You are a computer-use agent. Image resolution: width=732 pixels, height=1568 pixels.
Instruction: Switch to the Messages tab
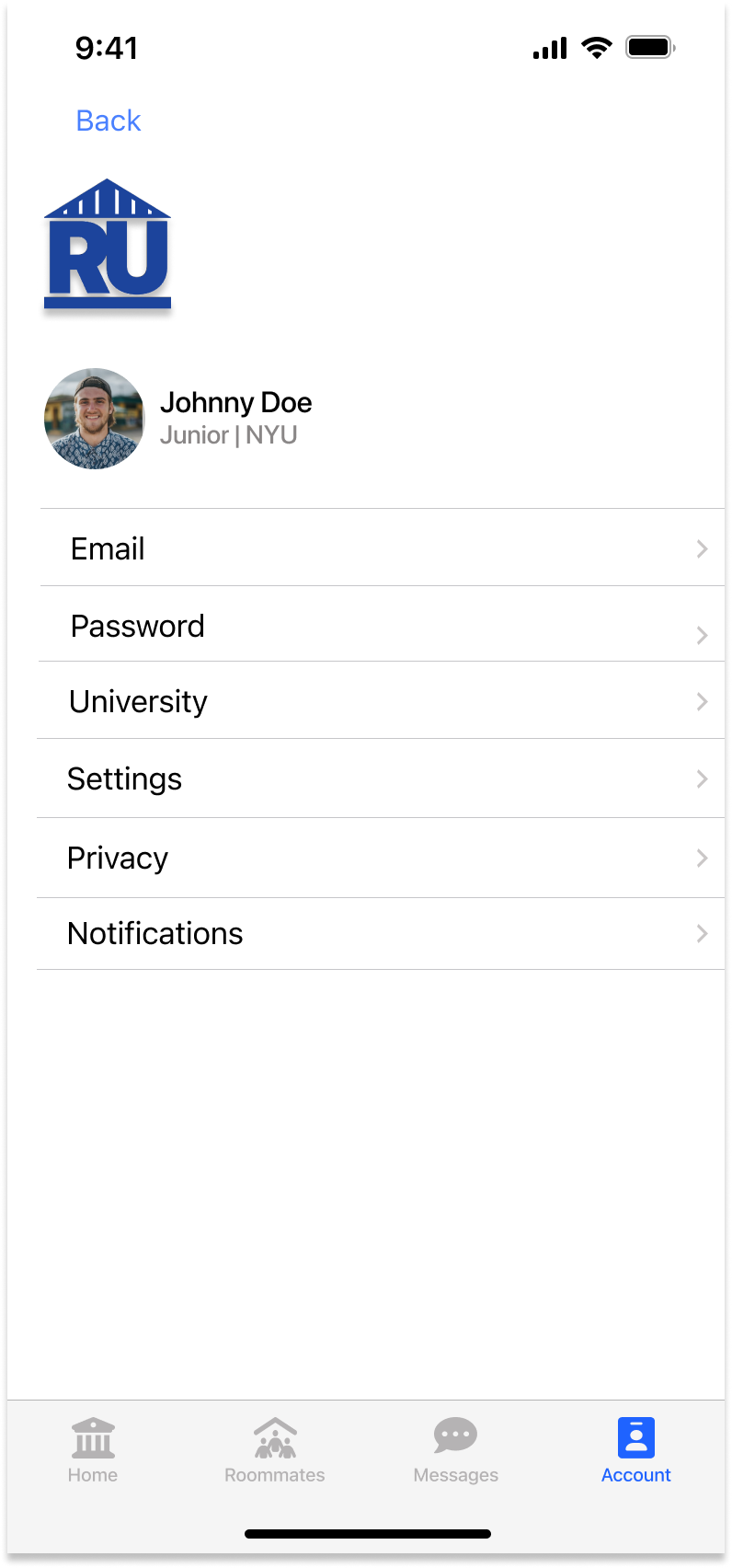456,1450
